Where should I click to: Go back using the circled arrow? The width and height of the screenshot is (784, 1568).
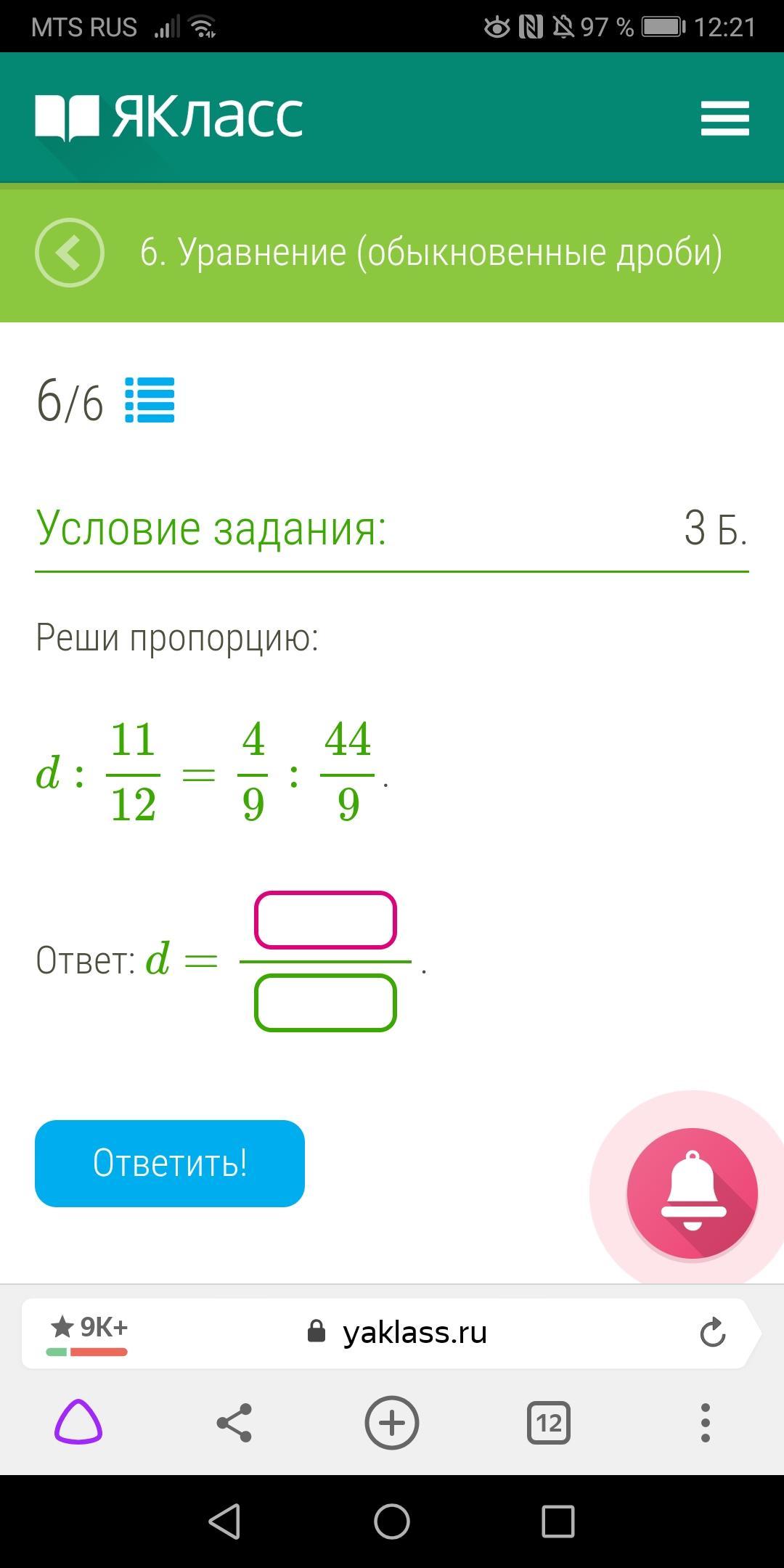(70, 253)
